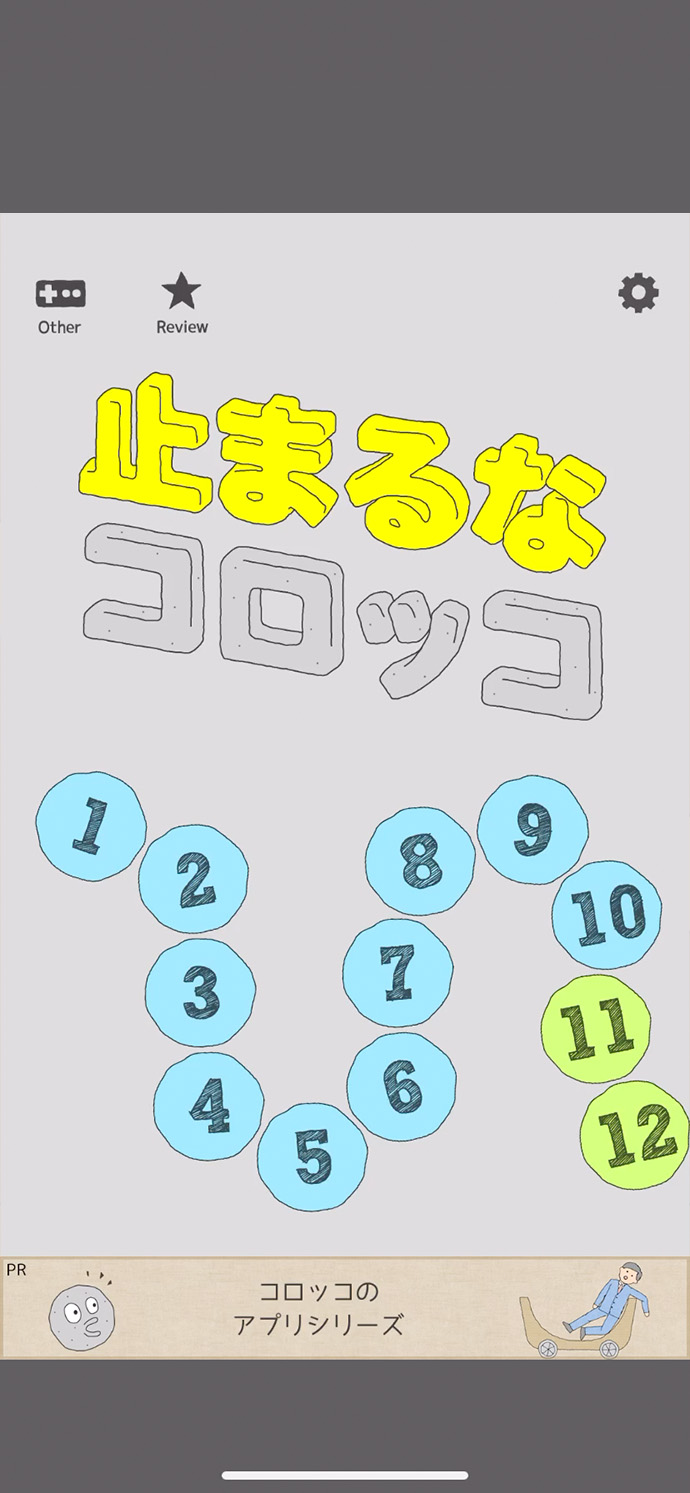This screenshot has width=690, height=1493.
Task: Open the settings gear
Action: 638,293
